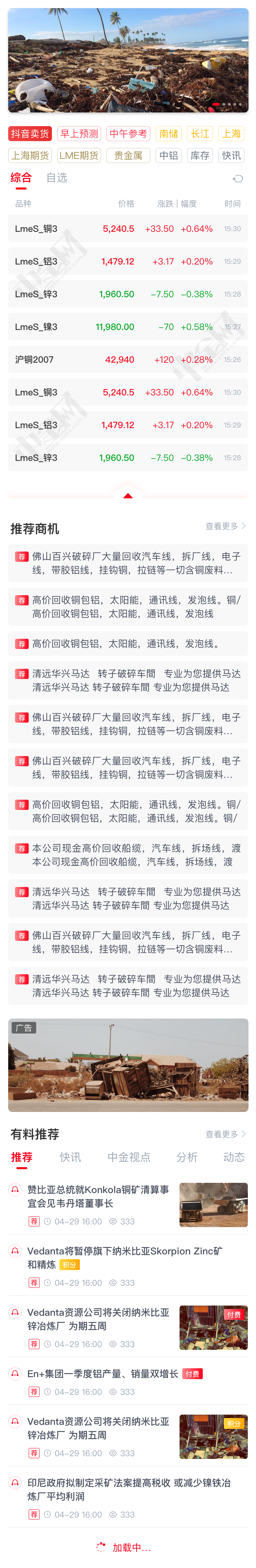Select the 抖音卖货 chip
Screen dimensions: 256x1568
[x=30, y=134]
